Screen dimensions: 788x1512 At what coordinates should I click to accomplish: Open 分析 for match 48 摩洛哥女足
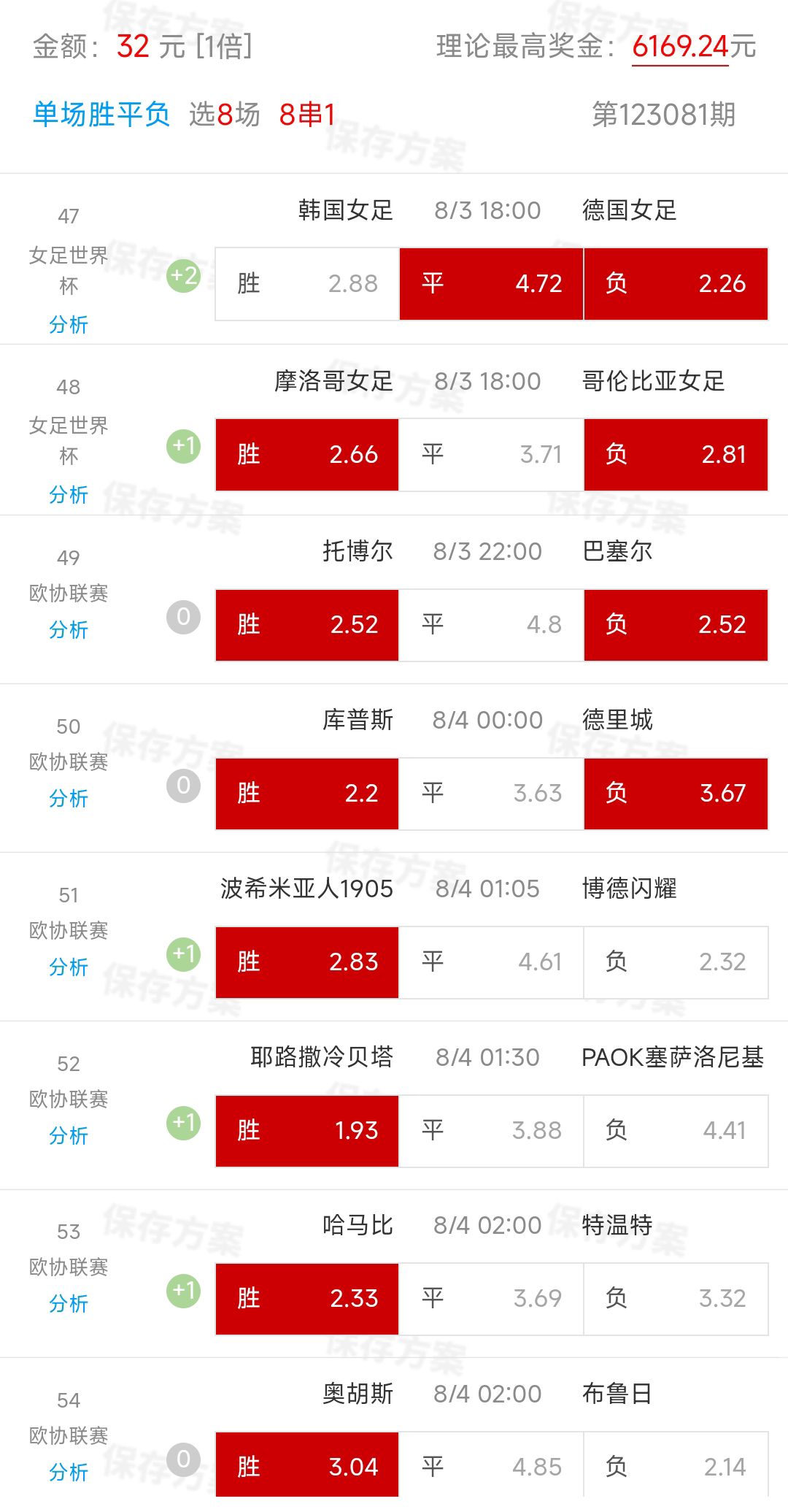pyautogui.click(x=69, y=494)
